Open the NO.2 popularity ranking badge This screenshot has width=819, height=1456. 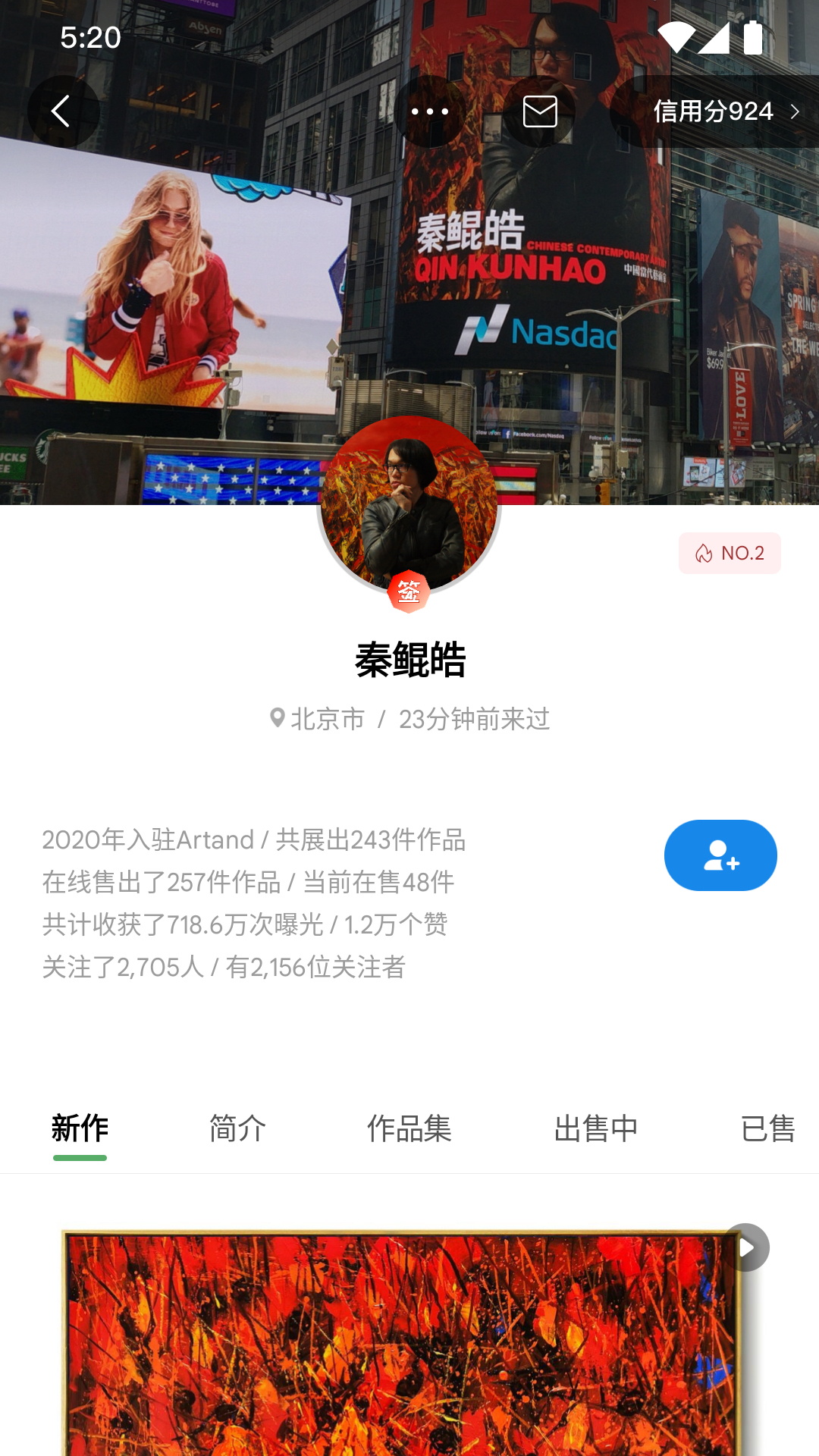tap(730, 553)
